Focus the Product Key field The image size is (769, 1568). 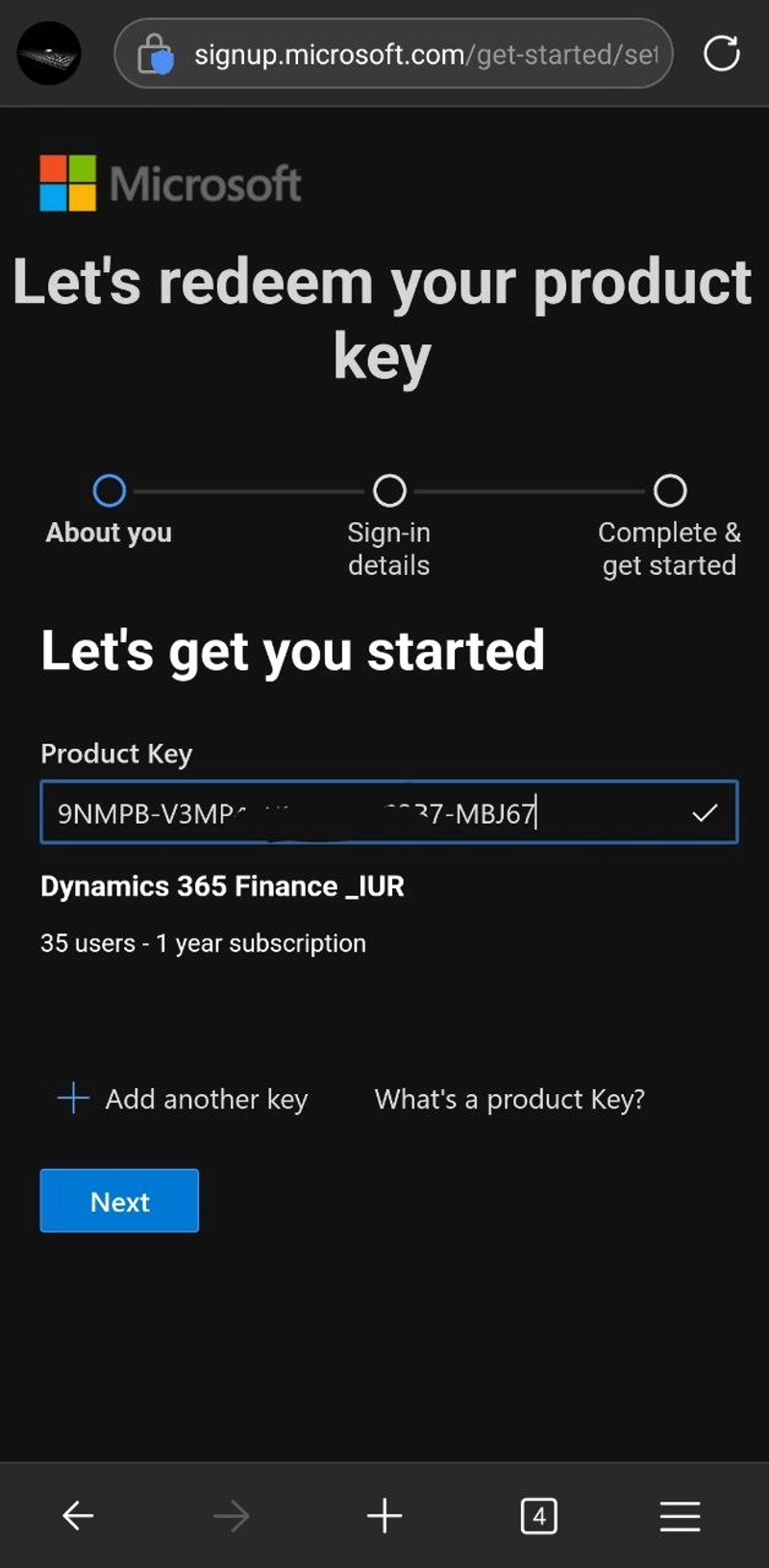(x=388, y=812)
